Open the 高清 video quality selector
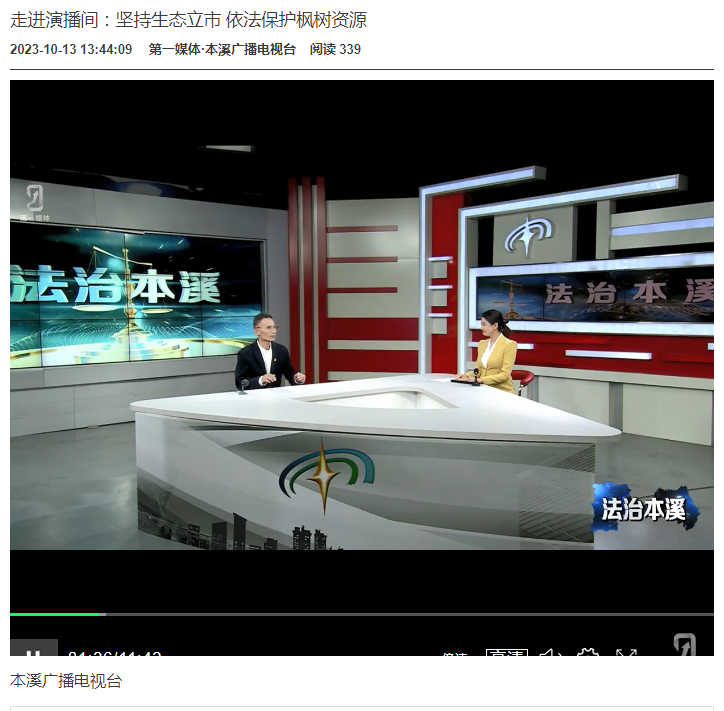This screenshot has height=711, width=724. [x=506, y=654]
